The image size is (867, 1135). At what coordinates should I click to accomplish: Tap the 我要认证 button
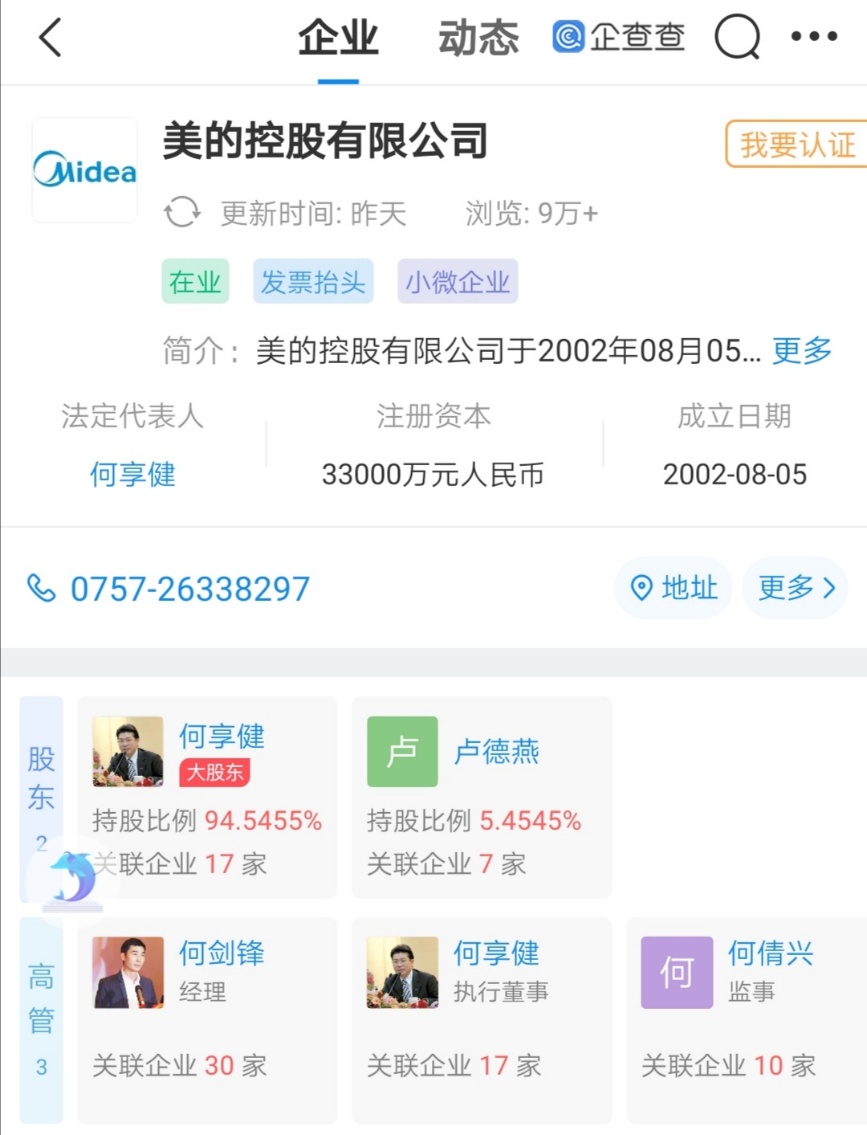tap(797, 145)
